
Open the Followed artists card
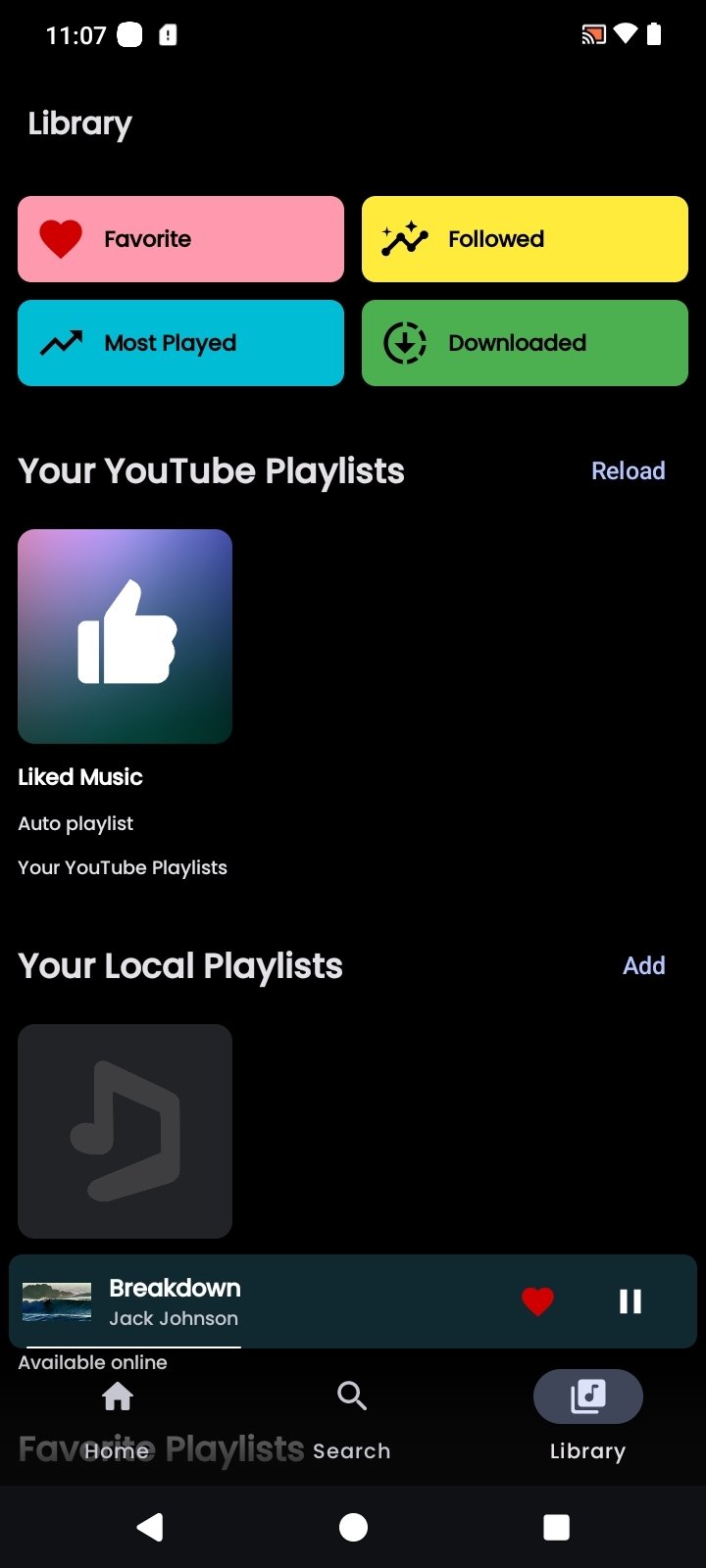[525, 239]
